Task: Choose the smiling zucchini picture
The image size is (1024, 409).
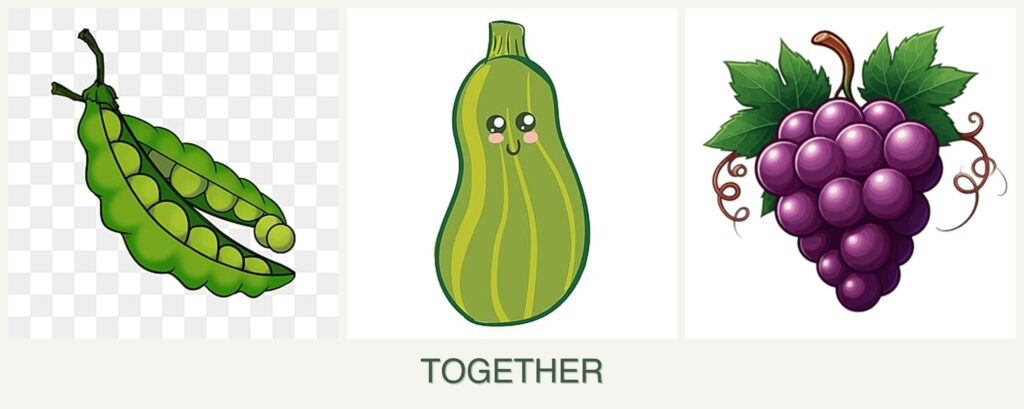Action: coord(511,174)
